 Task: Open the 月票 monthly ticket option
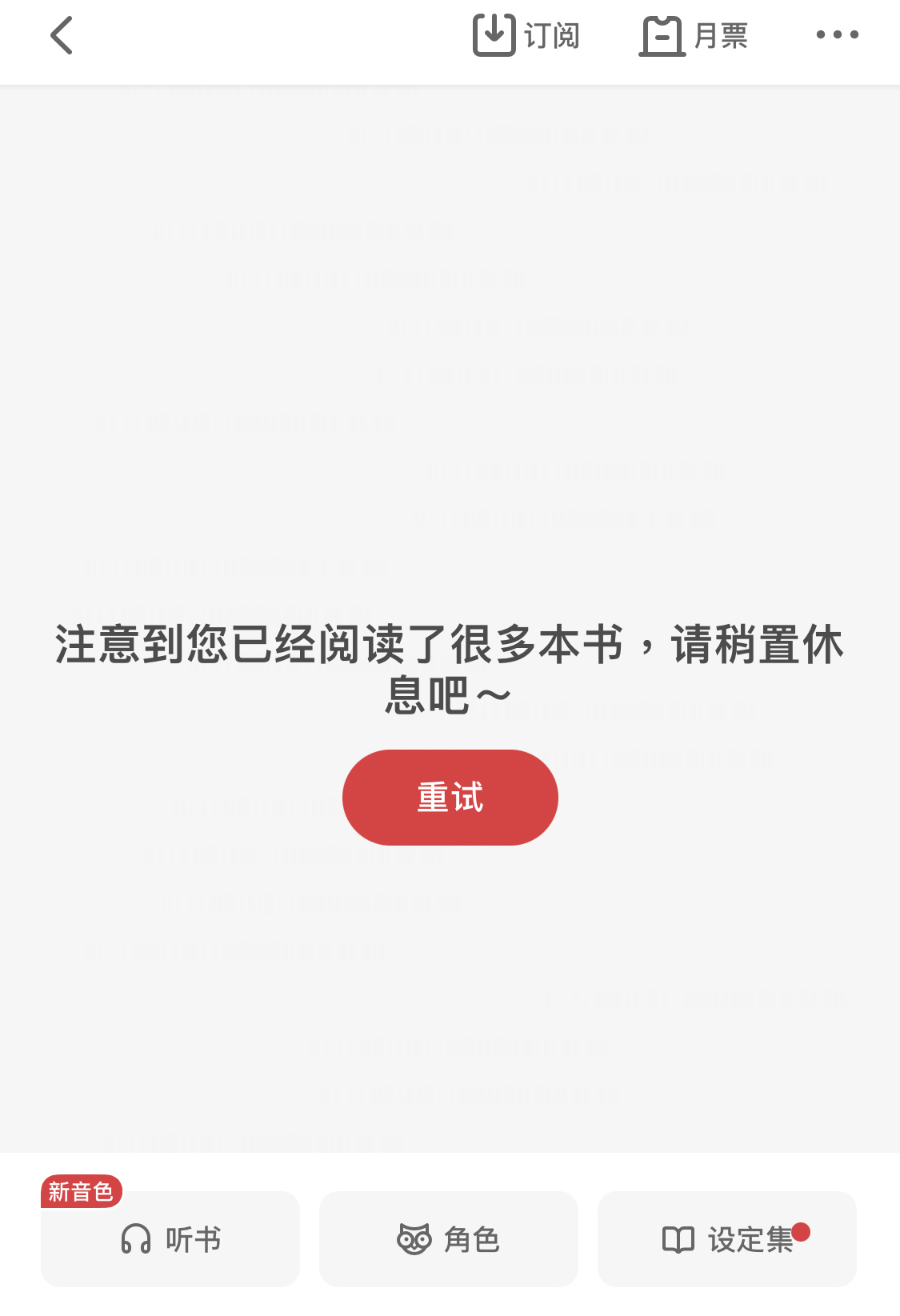pos(693,36)
